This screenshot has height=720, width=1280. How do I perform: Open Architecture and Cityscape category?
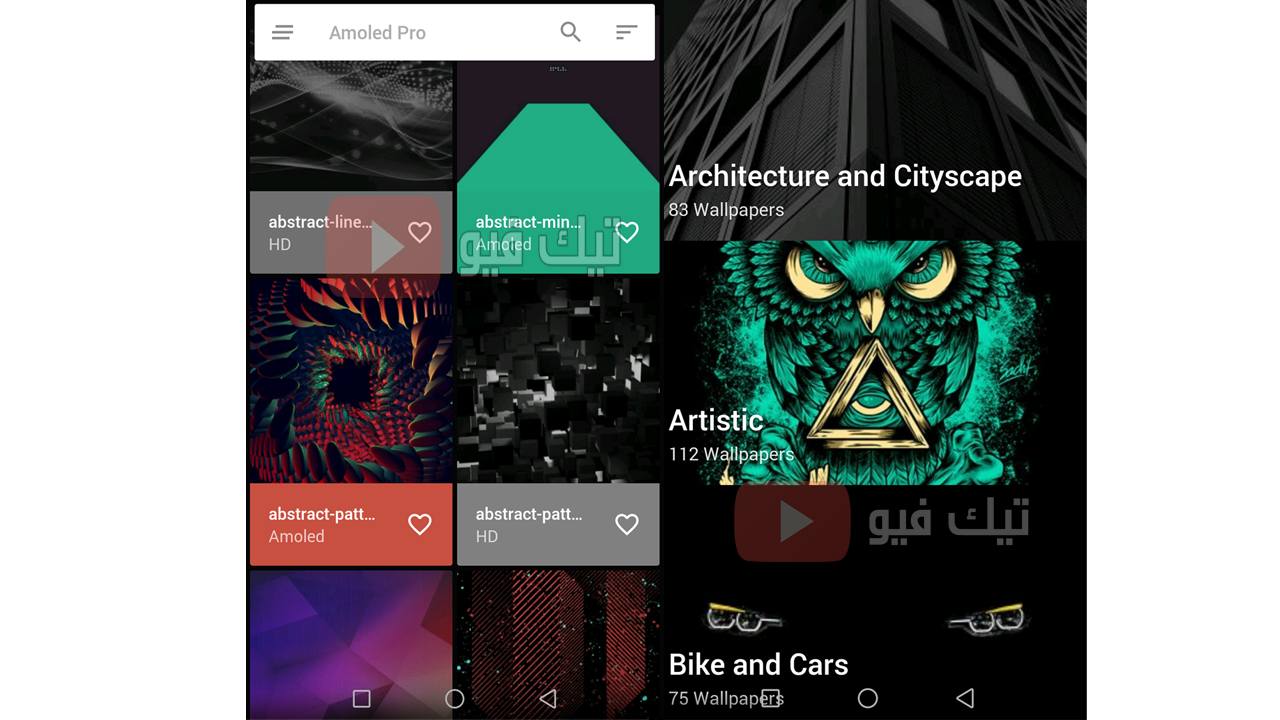[875, 120]
